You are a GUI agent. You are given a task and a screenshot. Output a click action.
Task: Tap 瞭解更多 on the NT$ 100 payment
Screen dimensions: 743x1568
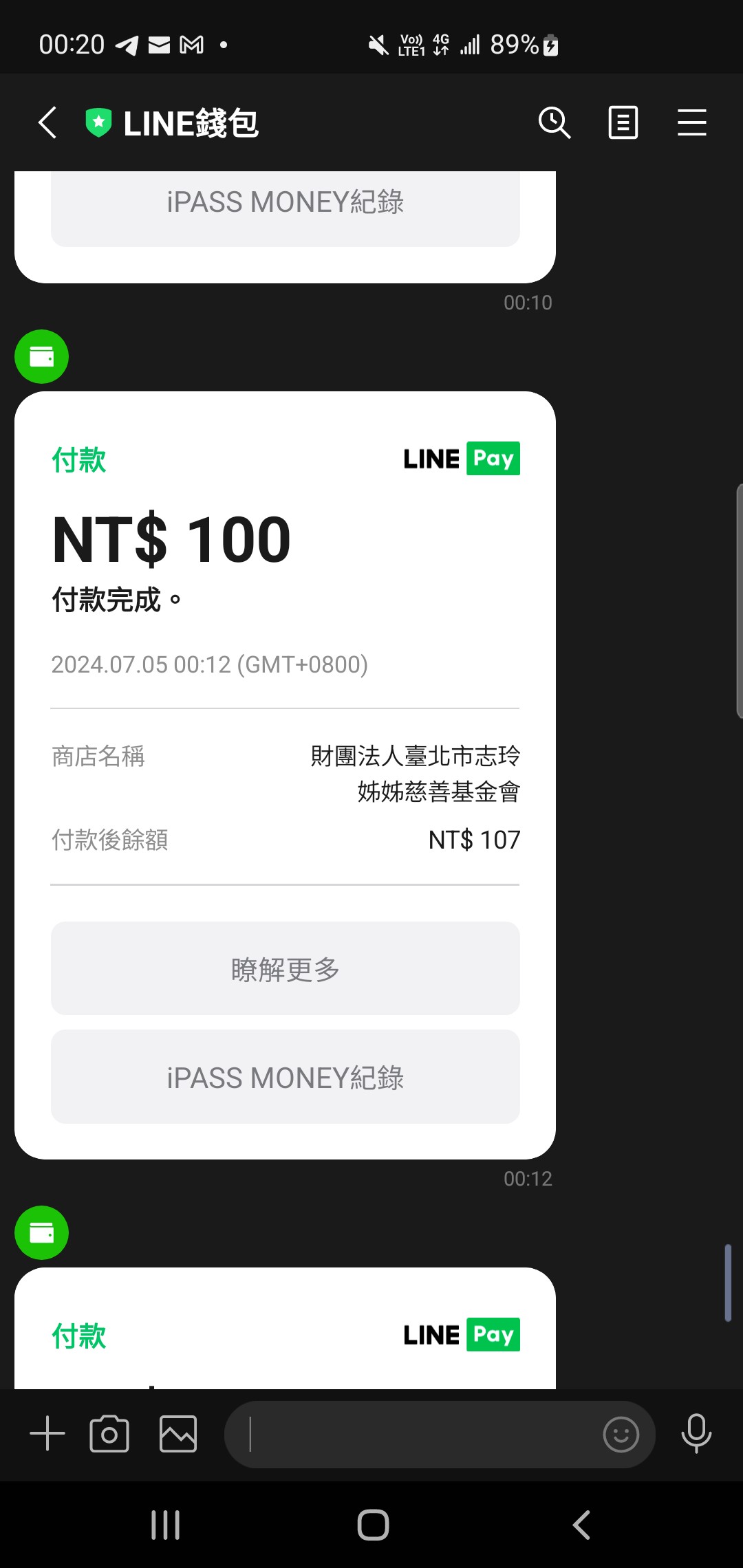pyautogui.click(x=285, y=968)
